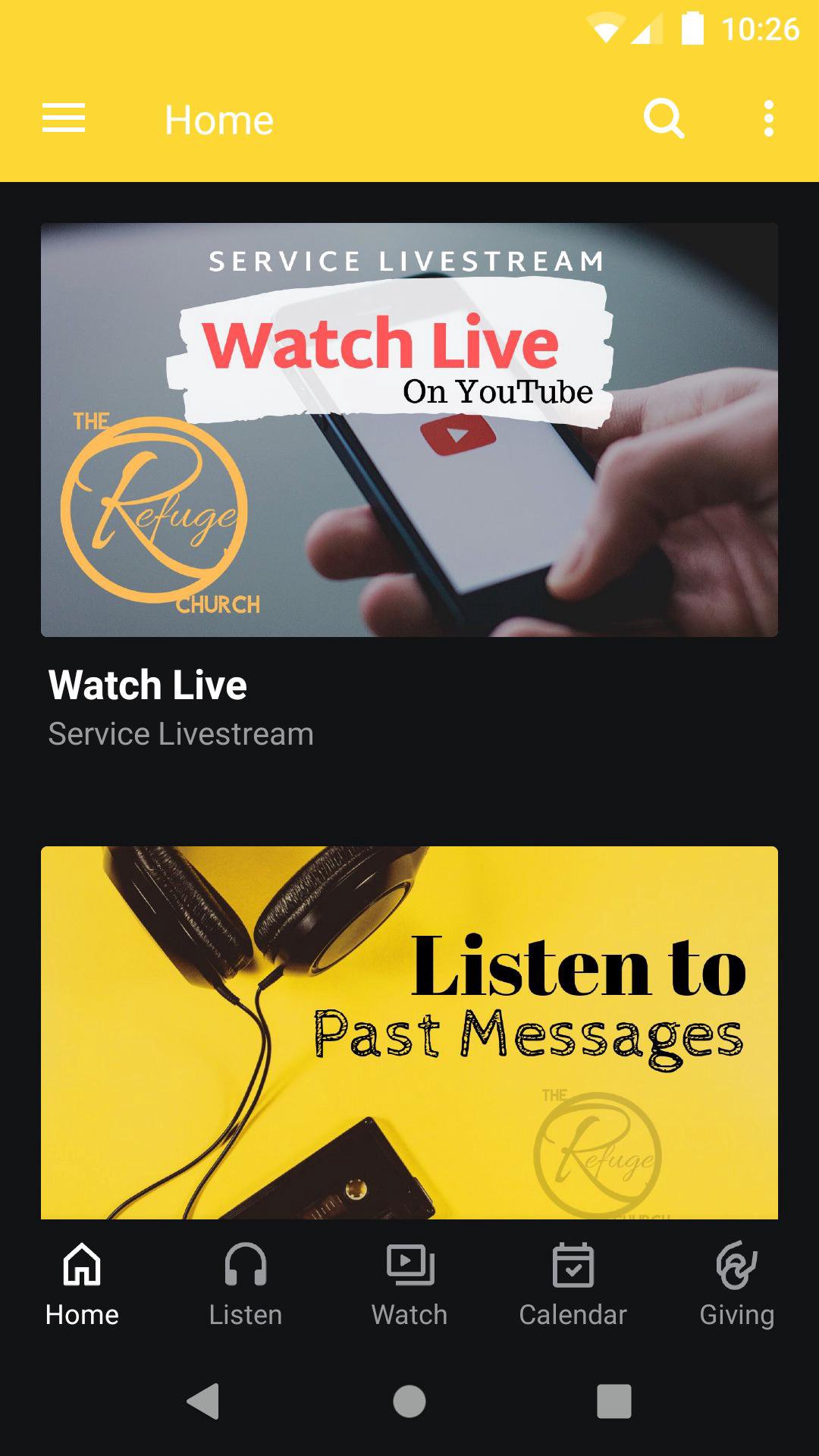The height and width of the screenshot is (1456, 819).
Task: Open the Giving tab
Action: coord(736,1283)
